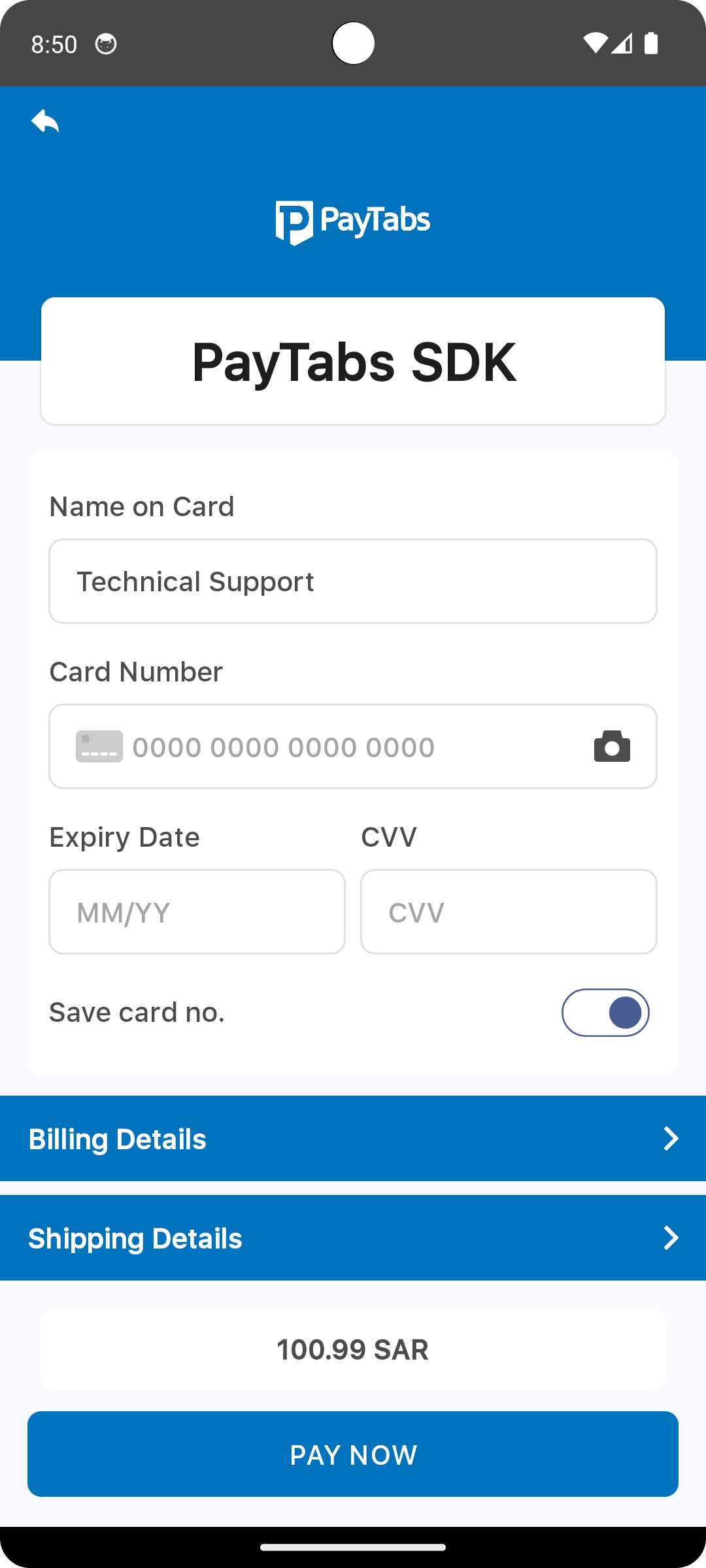Image resolution: width=706 pixels, height=1568 pixels.
Task: Go back using the arrow icon
Action: (x=45, y=122)
